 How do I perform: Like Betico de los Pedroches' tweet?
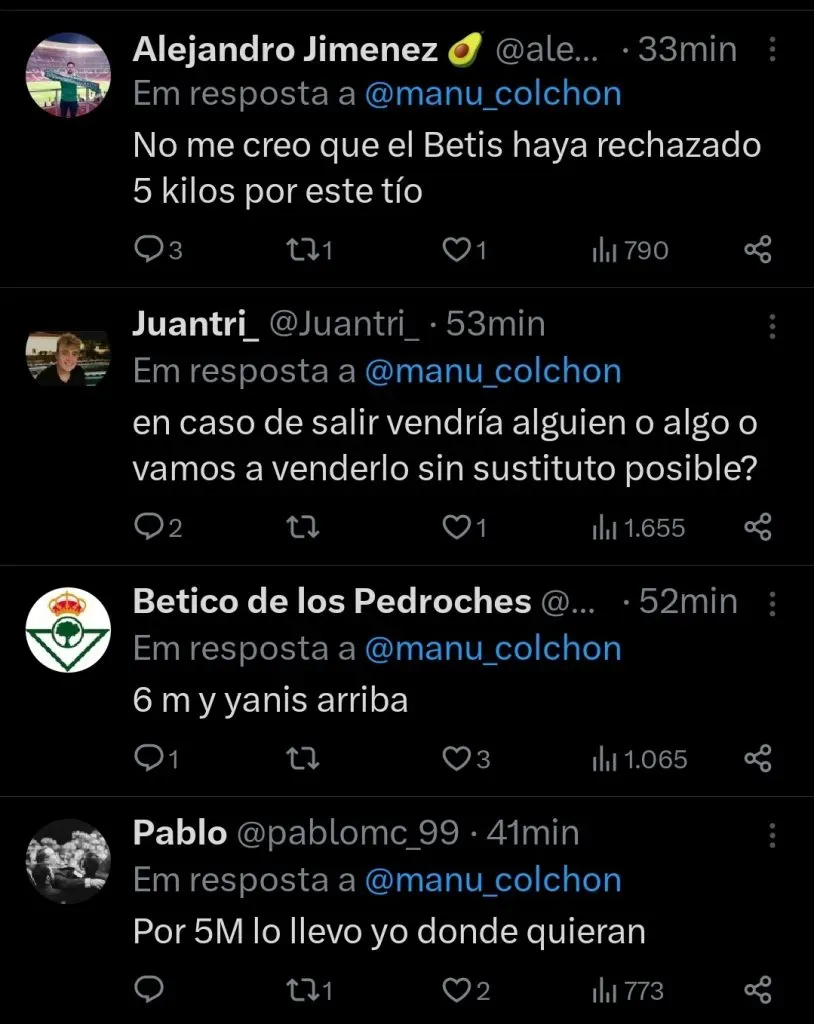point(457,759)
